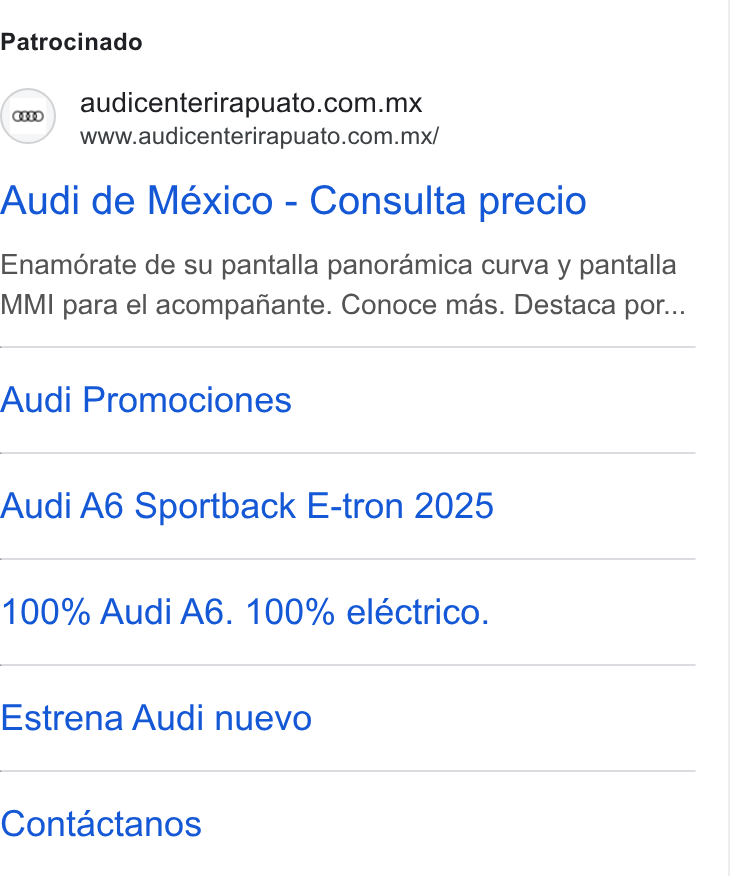Open the Contáctanos link

101,825
